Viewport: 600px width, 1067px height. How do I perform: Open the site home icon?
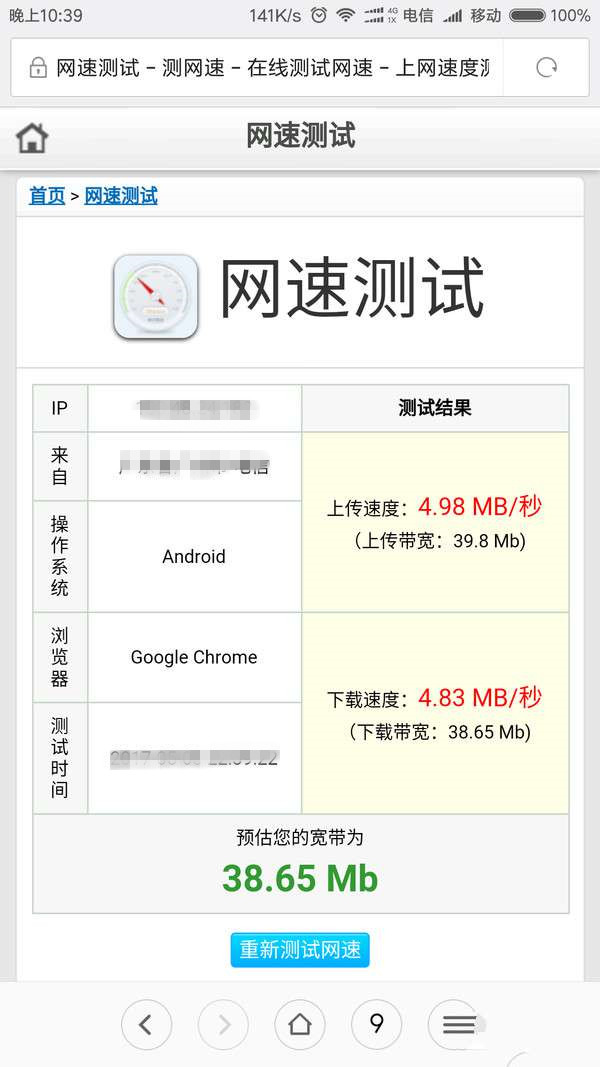[32, 138]
